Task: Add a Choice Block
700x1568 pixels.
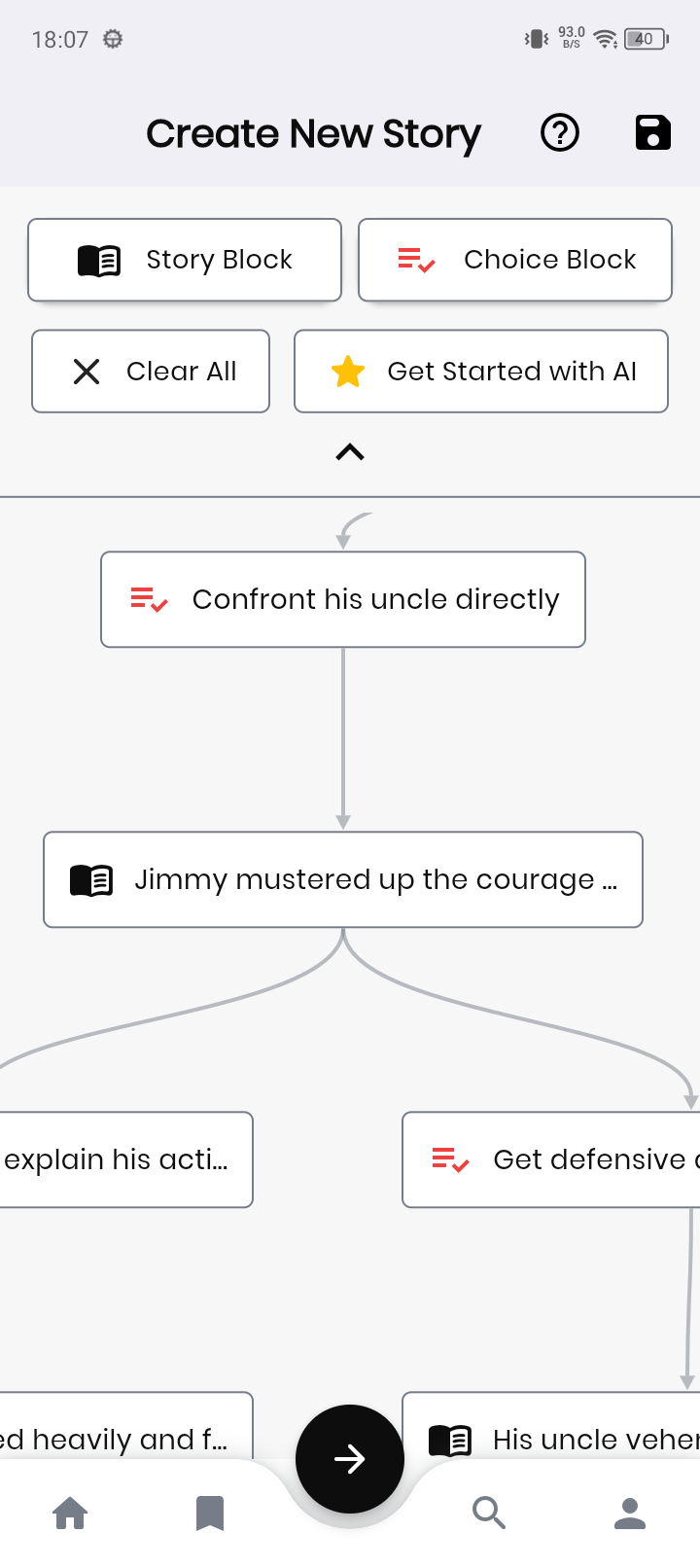Action: tap(515, 260)
